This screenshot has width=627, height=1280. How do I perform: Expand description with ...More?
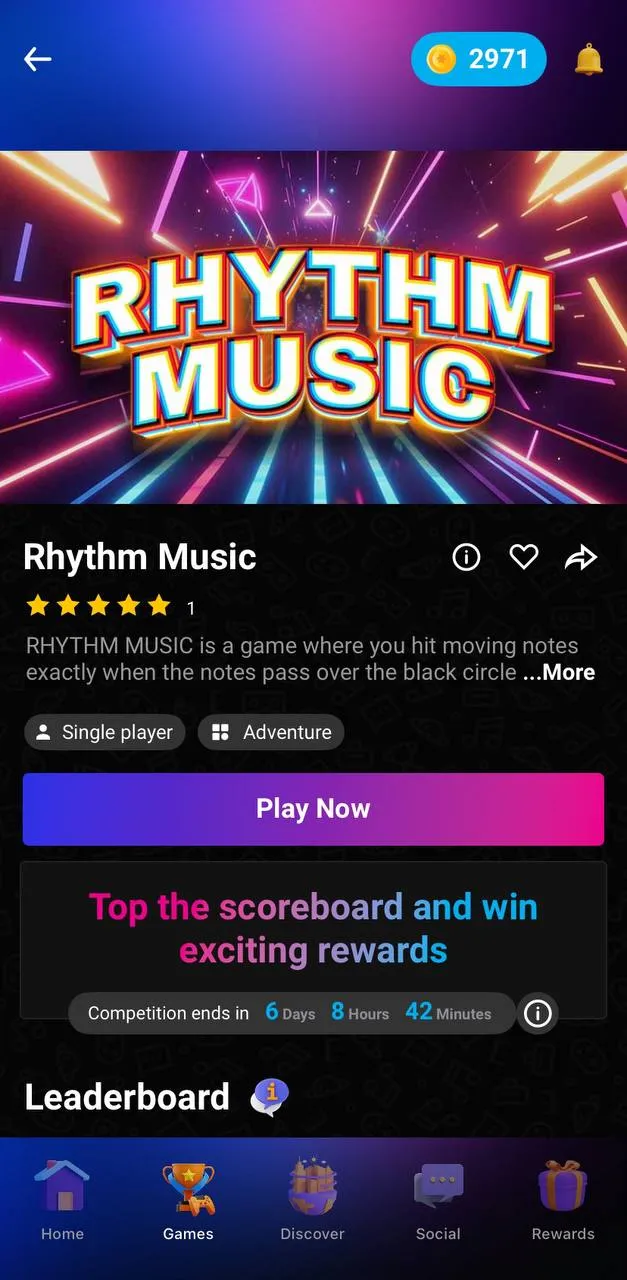pos(559,672)
